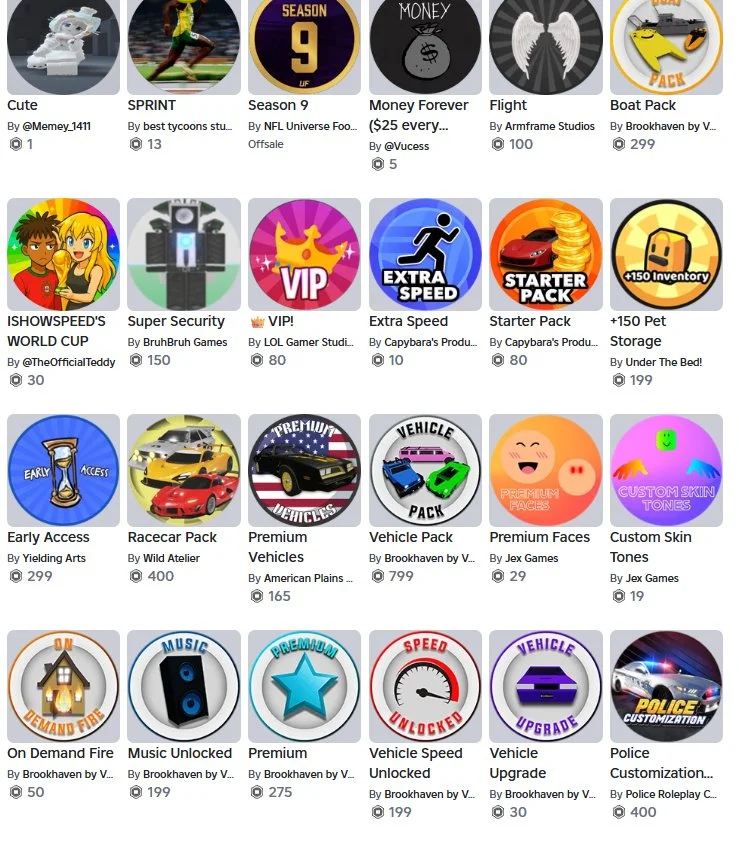Open the Premium Faces pass
The width and height of the screenshot is (739, 842).
[x=546, y=470]
